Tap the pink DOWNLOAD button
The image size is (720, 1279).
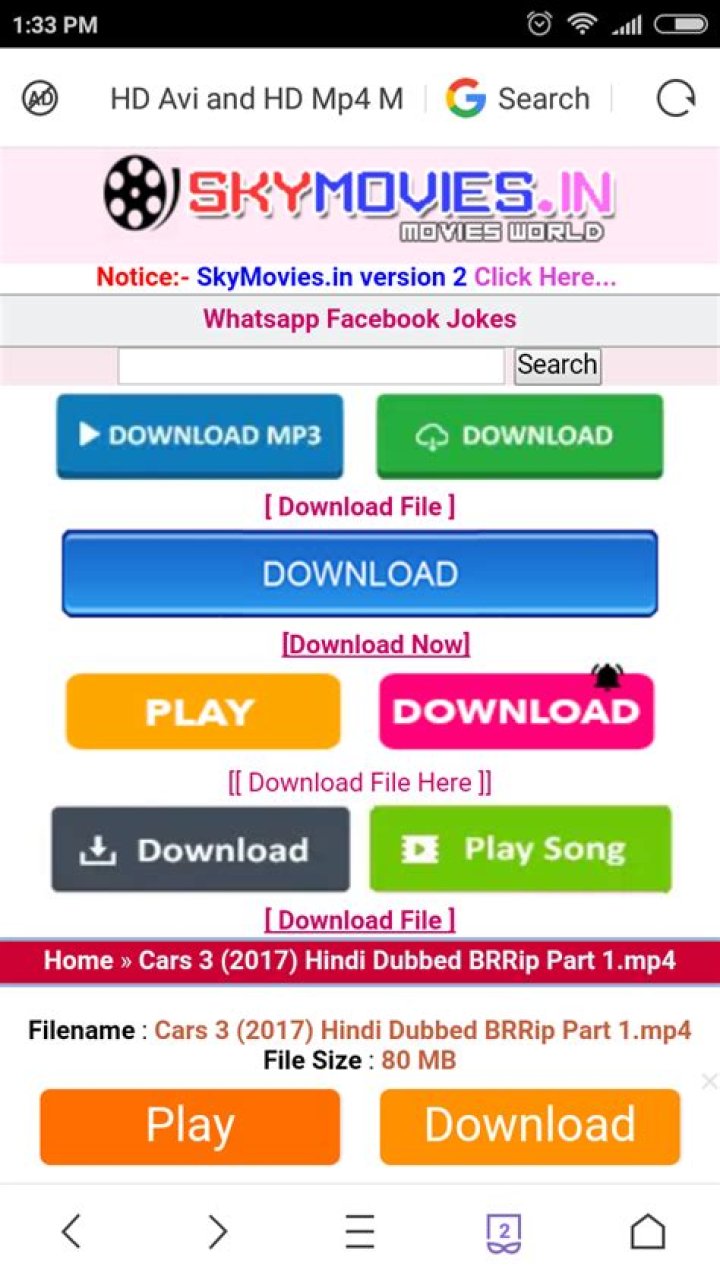[x=516, y=711]
